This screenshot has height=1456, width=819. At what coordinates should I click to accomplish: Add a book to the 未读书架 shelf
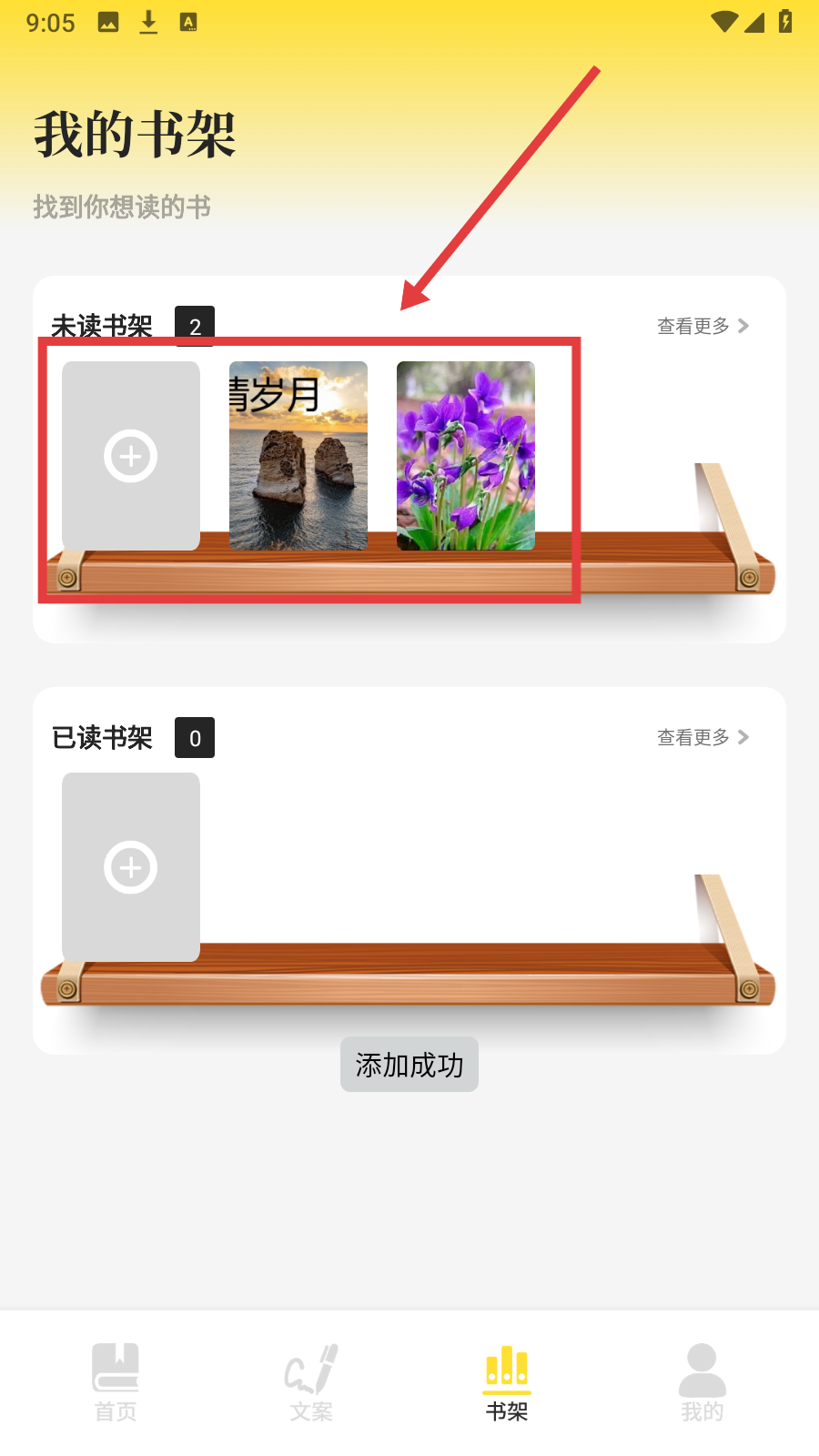point(131,455)
